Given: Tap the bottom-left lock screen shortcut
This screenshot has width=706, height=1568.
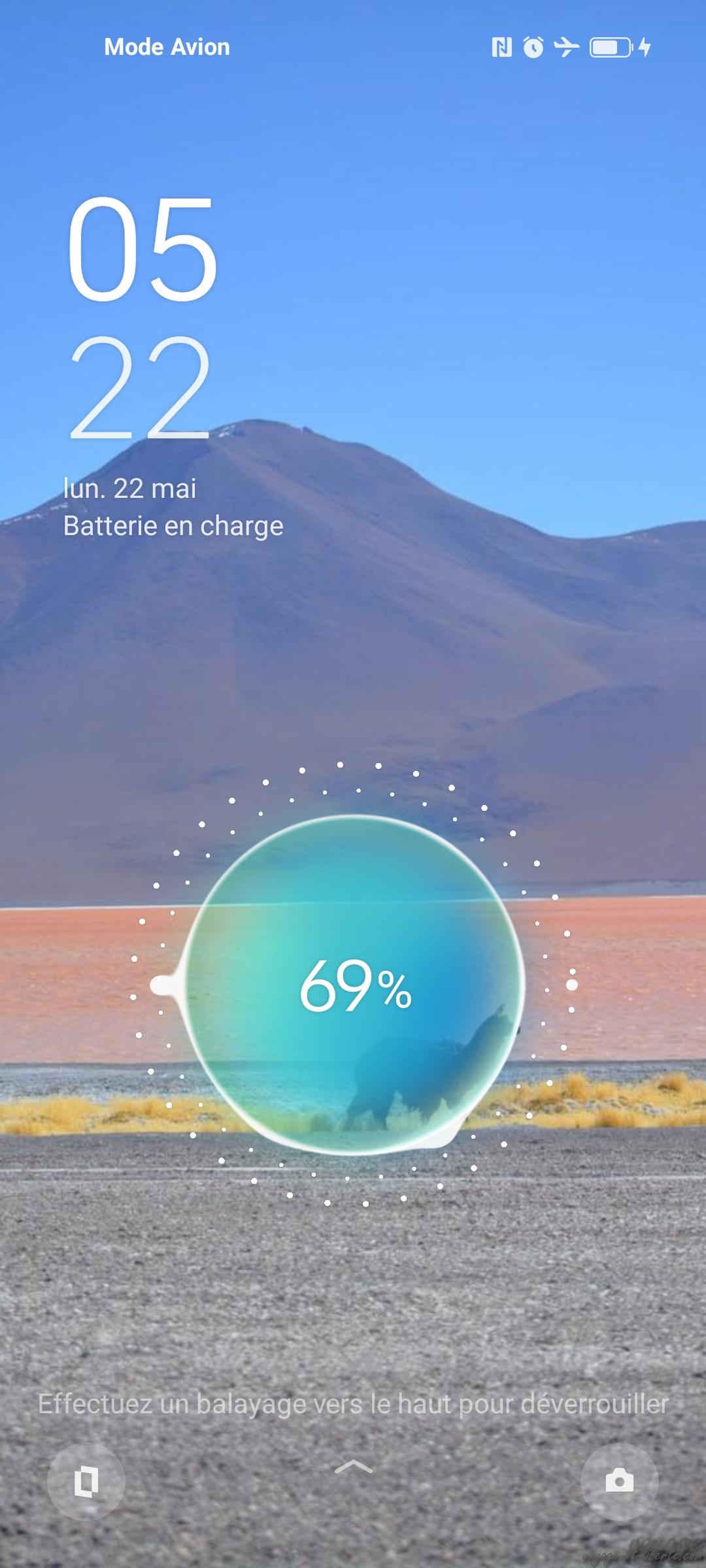Looking at the screenshot, I should coord(86,1481).
